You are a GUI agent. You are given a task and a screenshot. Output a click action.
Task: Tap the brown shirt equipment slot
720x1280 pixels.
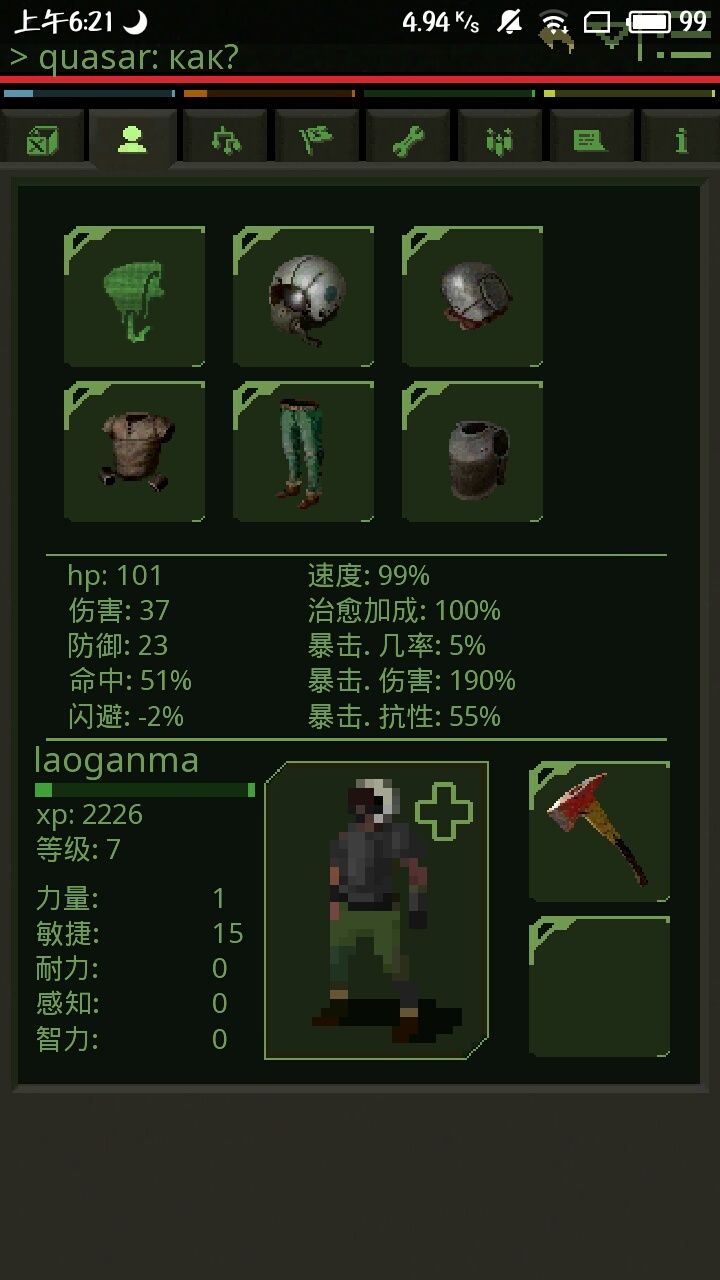click(134, 451)
